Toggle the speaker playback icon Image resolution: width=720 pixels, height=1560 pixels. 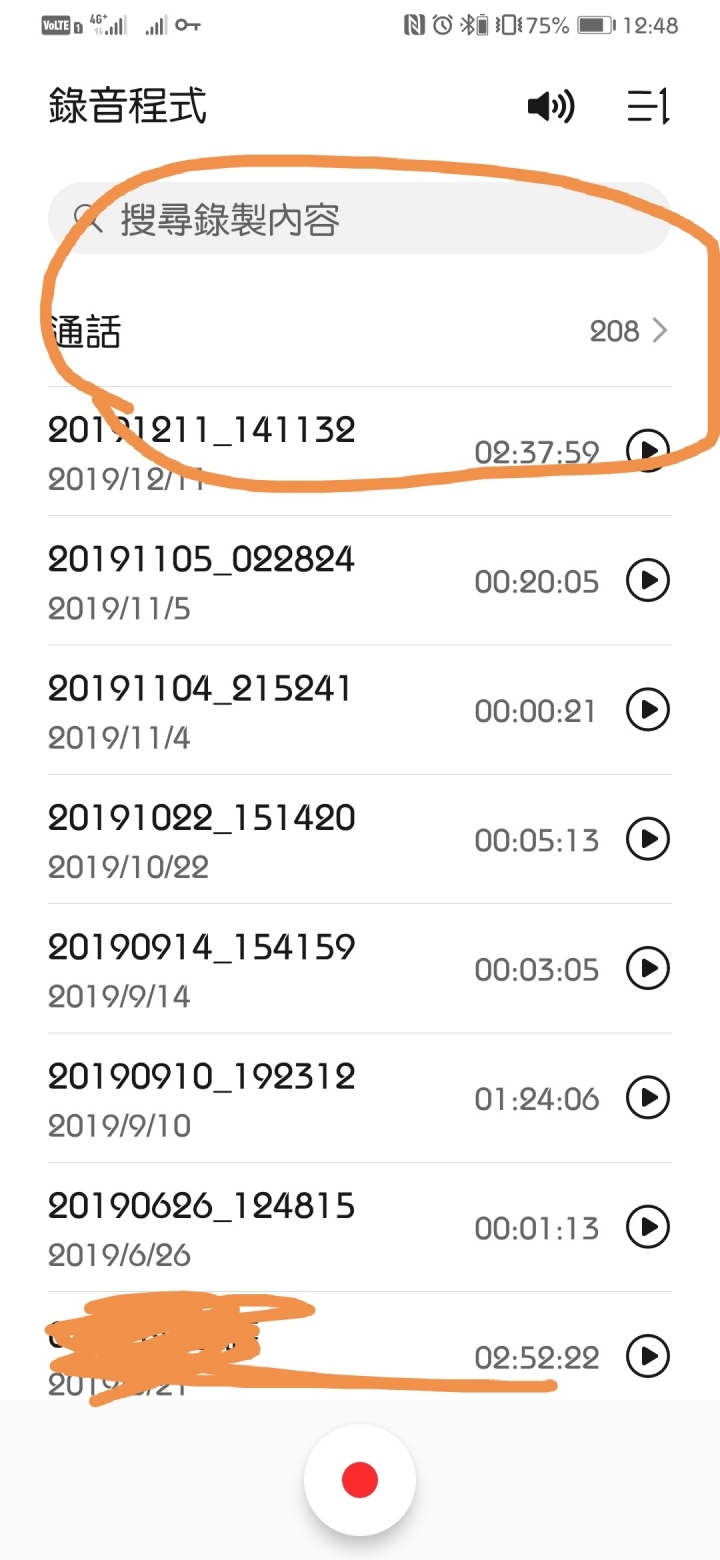(551, 106)
